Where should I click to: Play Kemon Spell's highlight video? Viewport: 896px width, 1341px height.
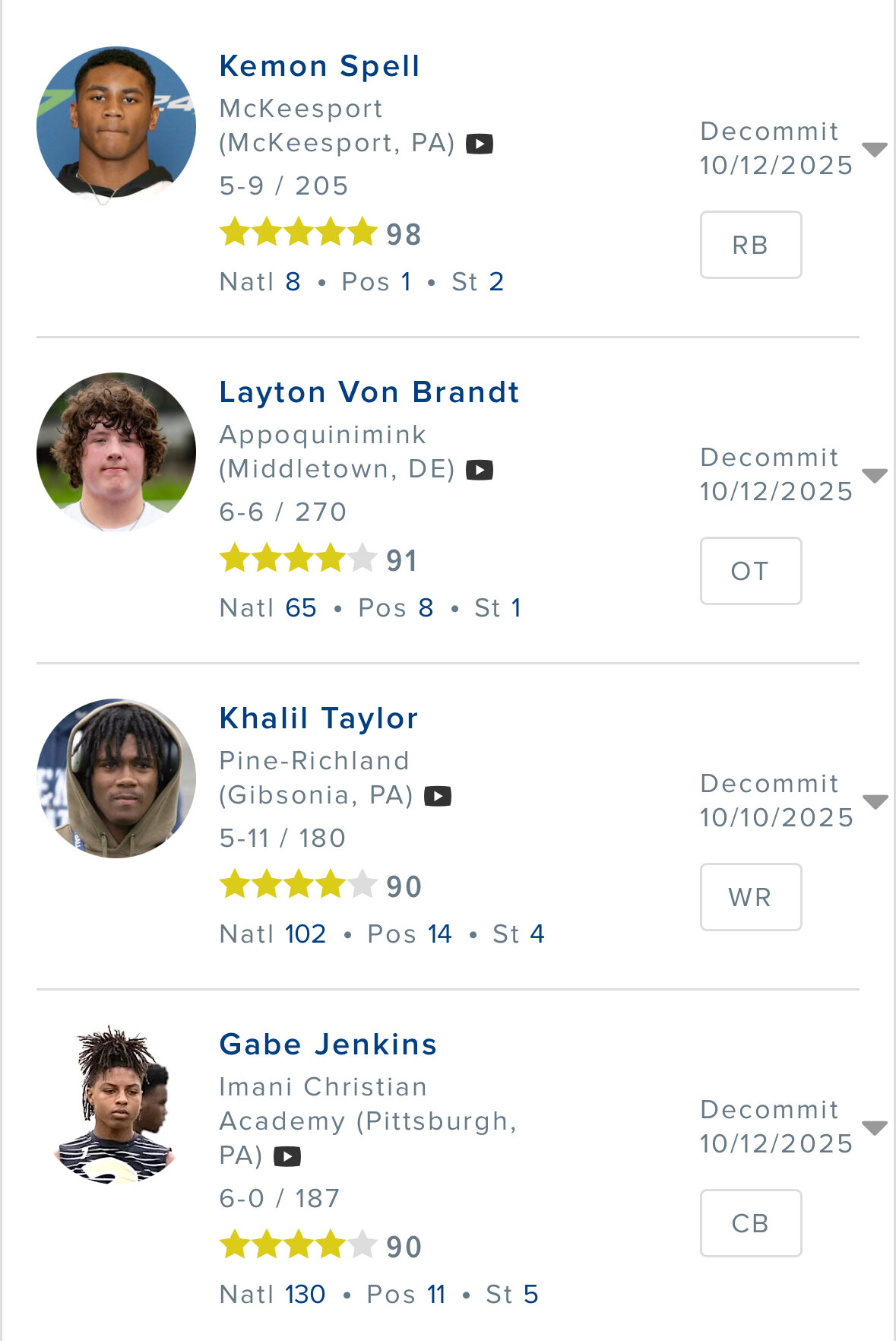pyautogui.click(x=480, y=144)
